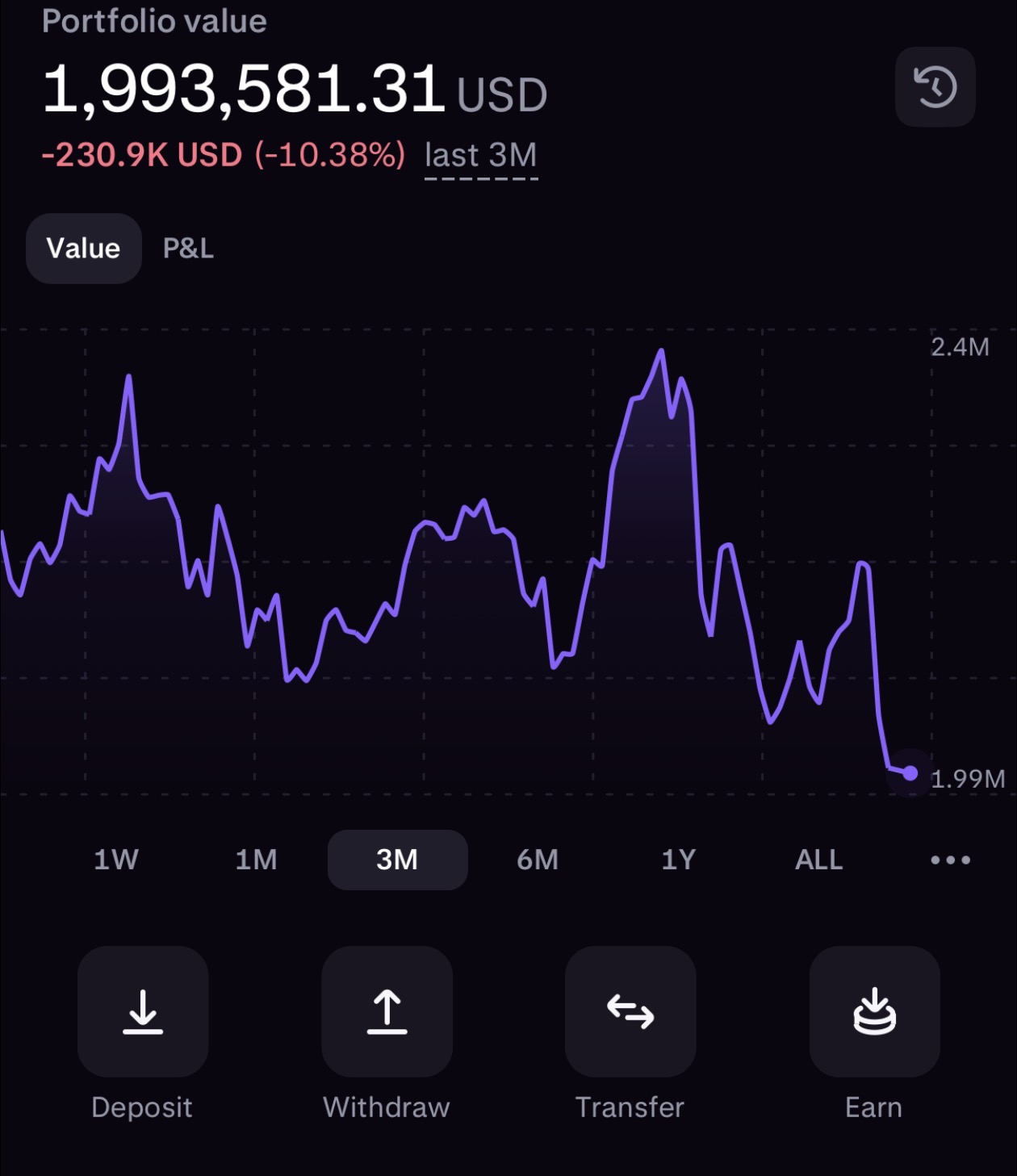This screenshot has width=1017, height=1176.
Task: Switch the chart to 1Y
Action: [678, 860]
